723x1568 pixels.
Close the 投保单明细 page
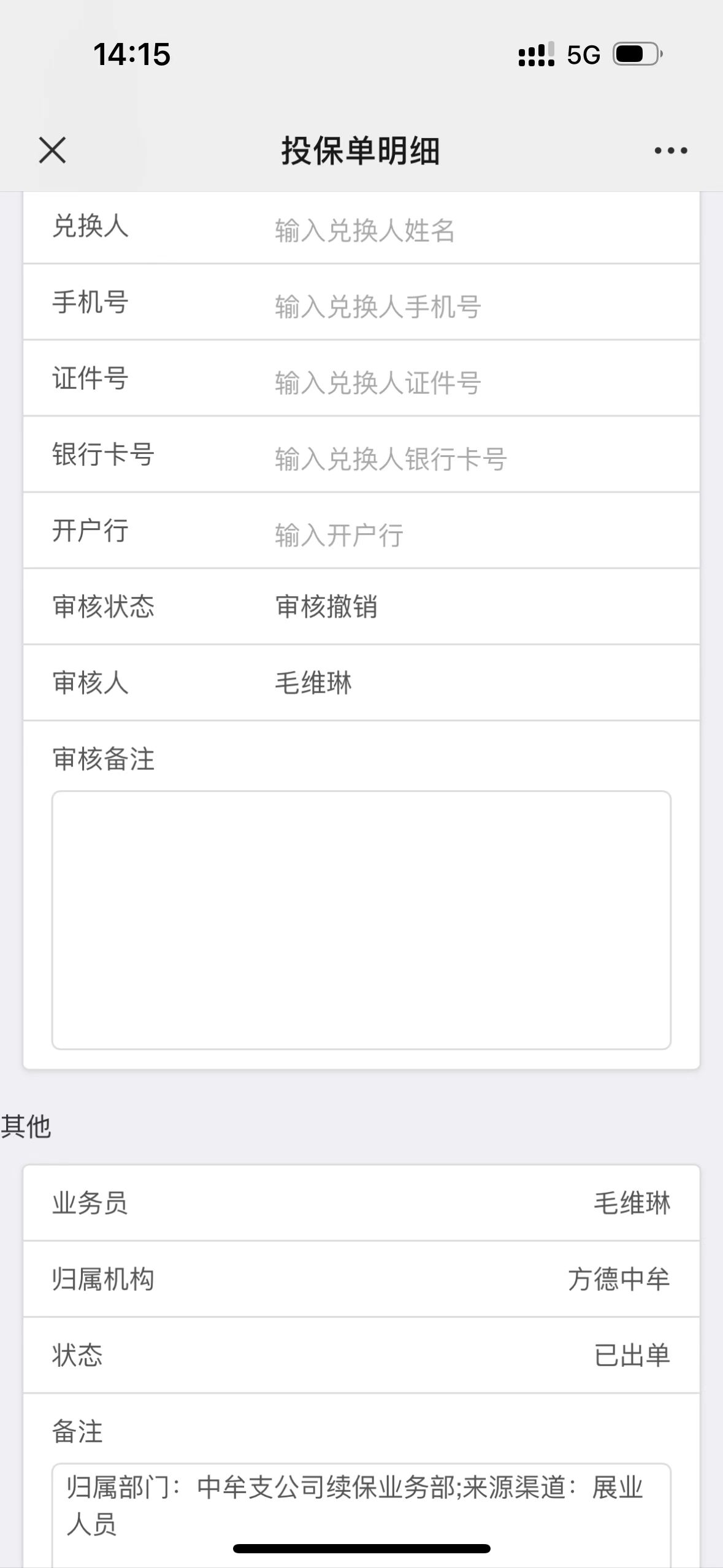coord(52,150)
